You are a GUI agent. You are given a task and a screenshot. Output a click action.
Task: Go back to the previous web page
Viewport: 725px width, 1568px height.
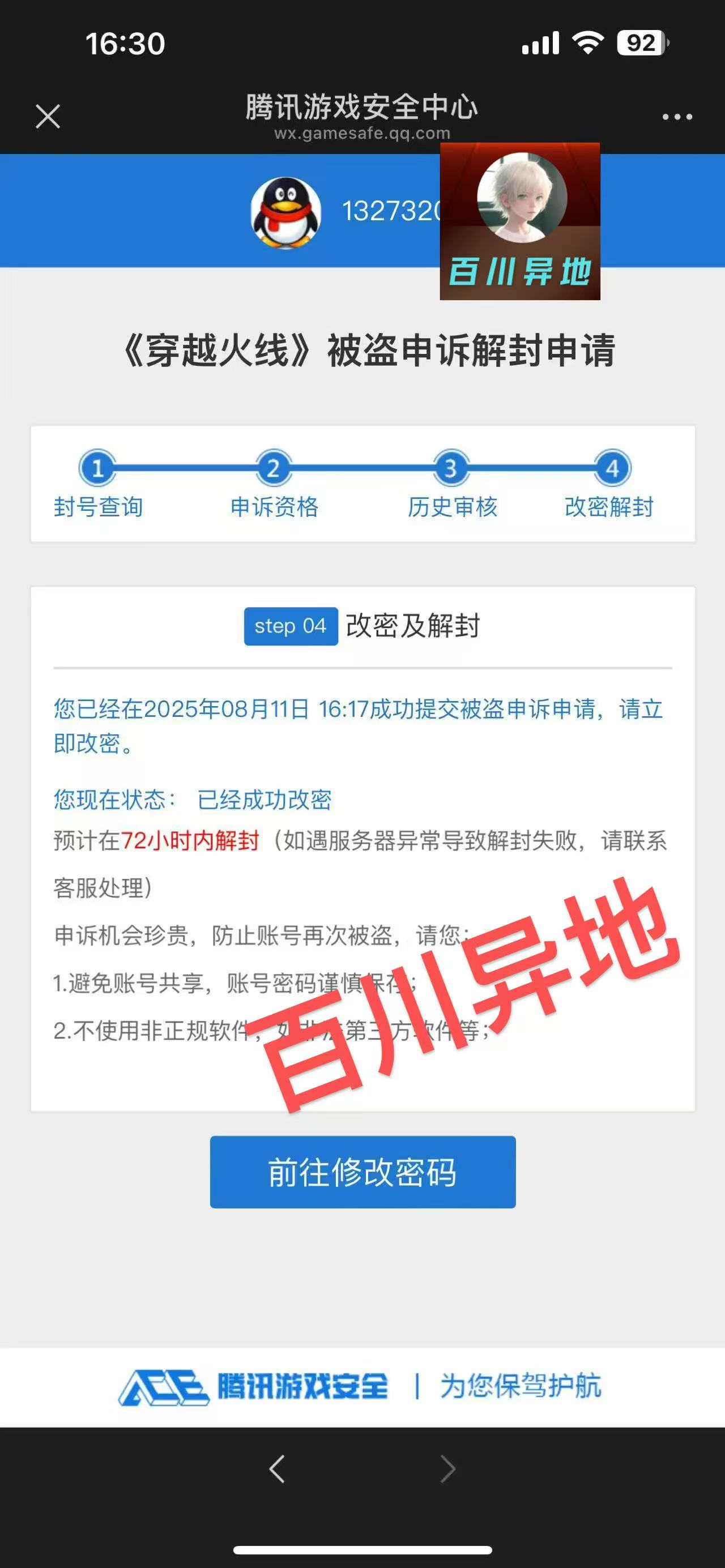[x=277, y=1469]
